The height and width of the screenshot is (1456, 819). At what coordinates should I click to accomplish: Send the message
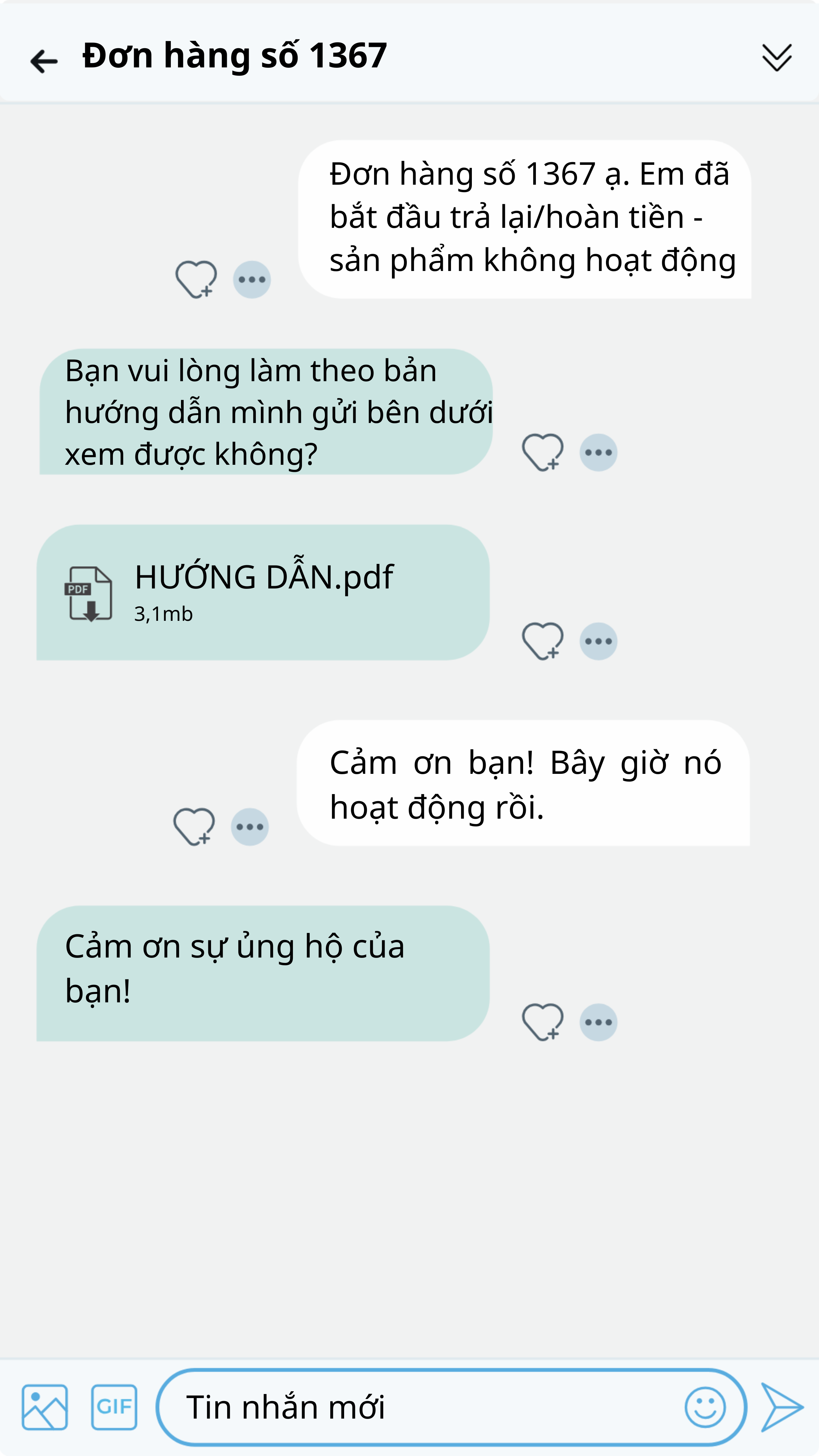782,1407
